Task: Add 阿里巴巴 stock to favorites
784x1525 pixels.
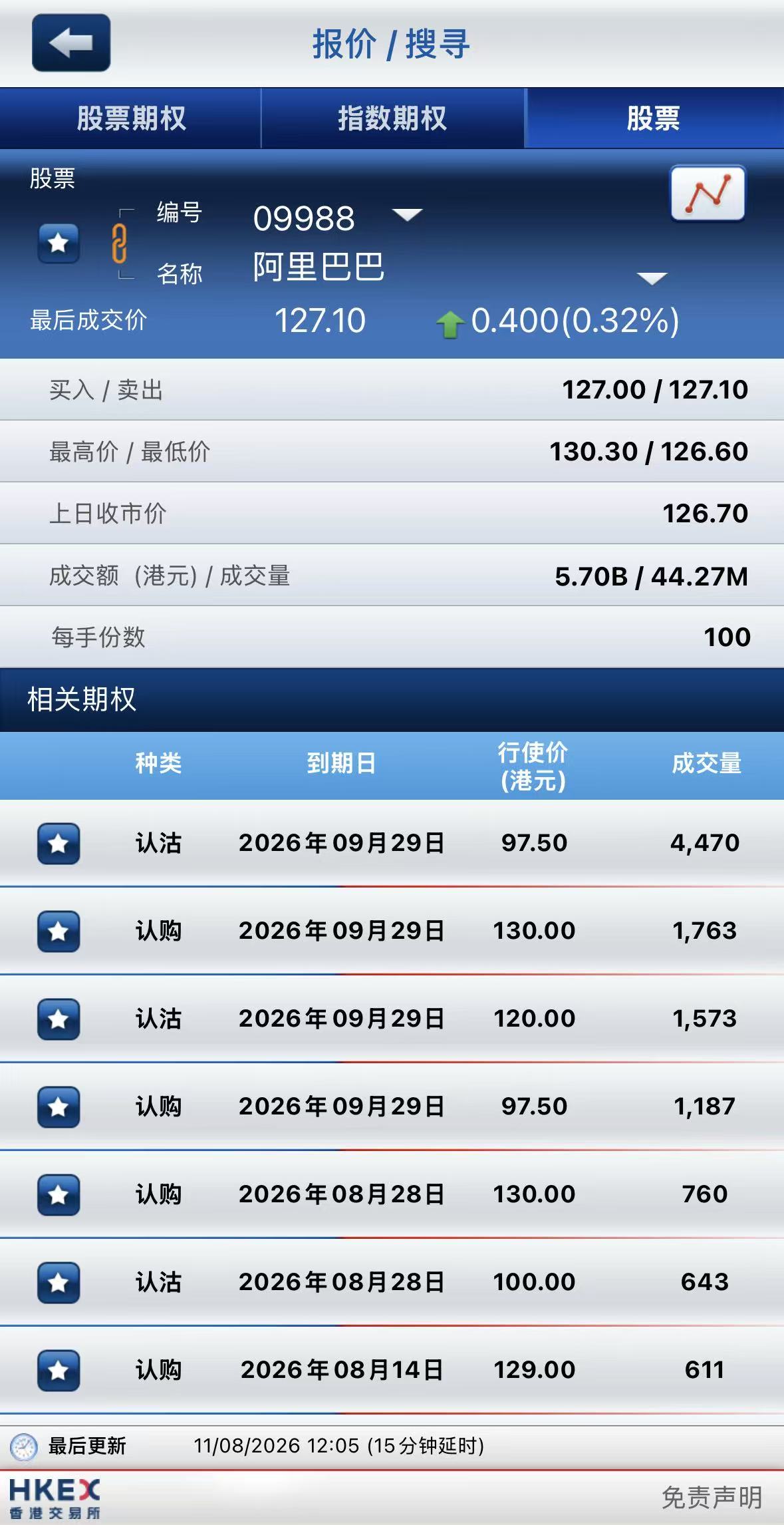Action: coord(59,243)
